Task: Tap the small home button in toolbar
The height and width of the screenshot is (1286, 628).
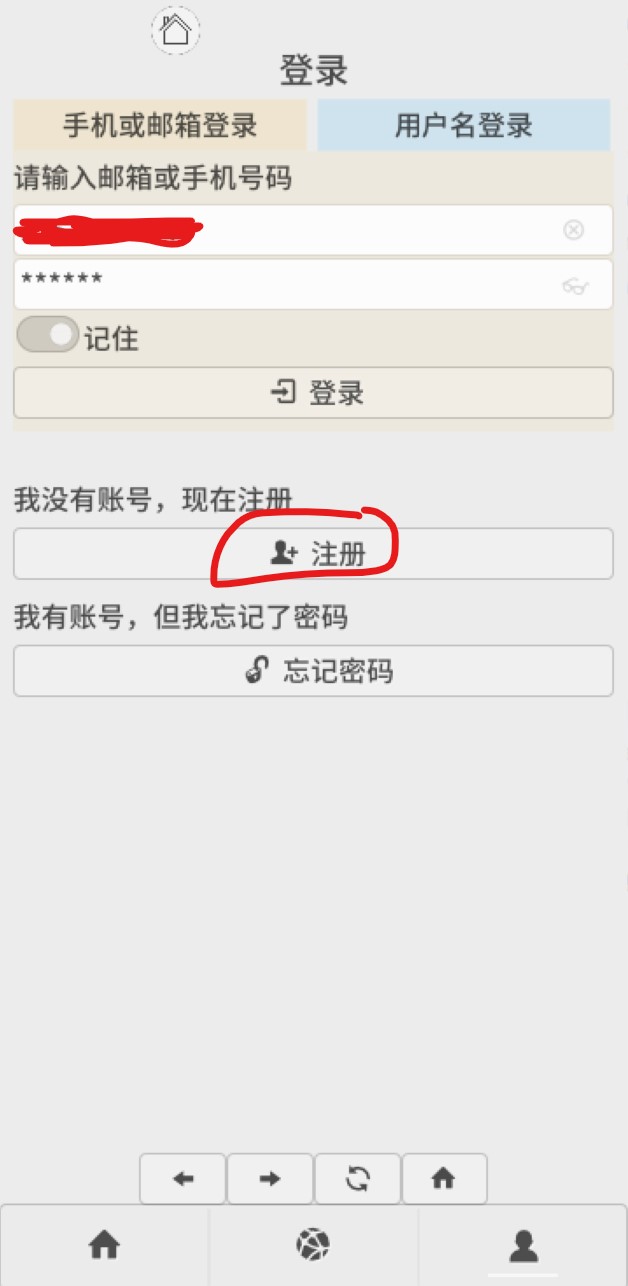Action: tap(444, 1179)
